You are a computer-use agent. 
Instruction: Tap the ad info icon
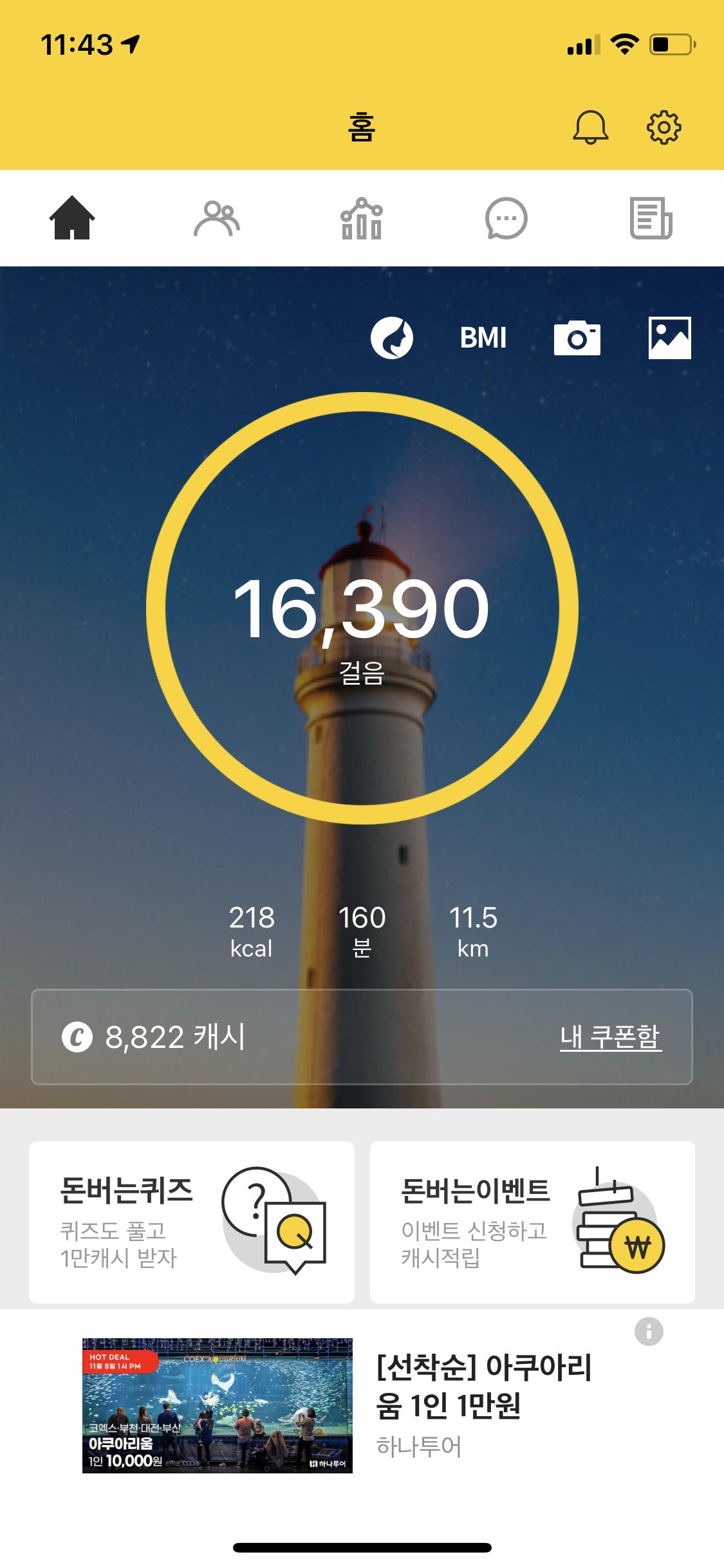tap(649, 1331)
